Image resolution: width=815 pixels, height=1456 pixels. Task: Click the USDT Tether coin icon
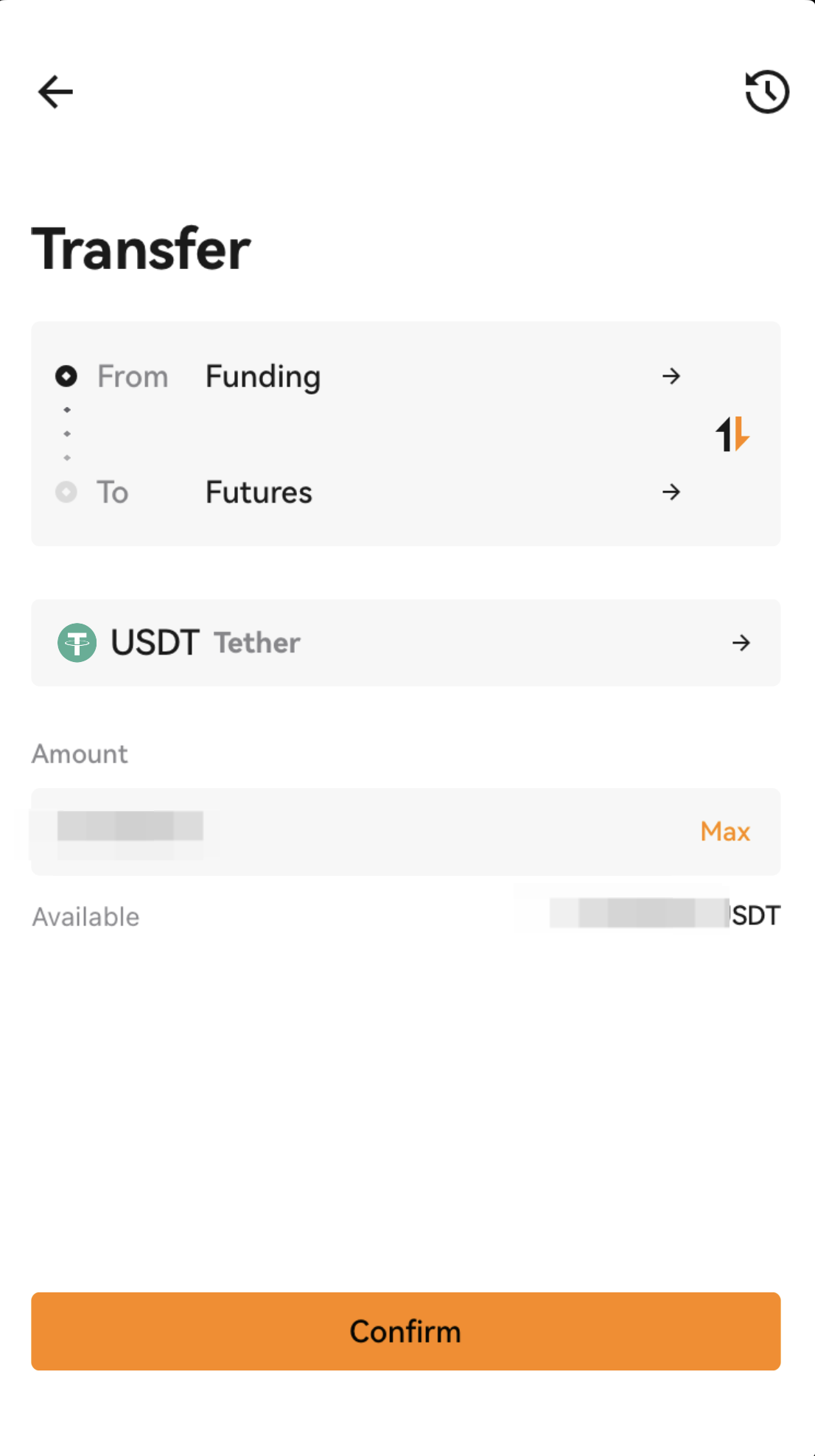click(x=77, y=642)
